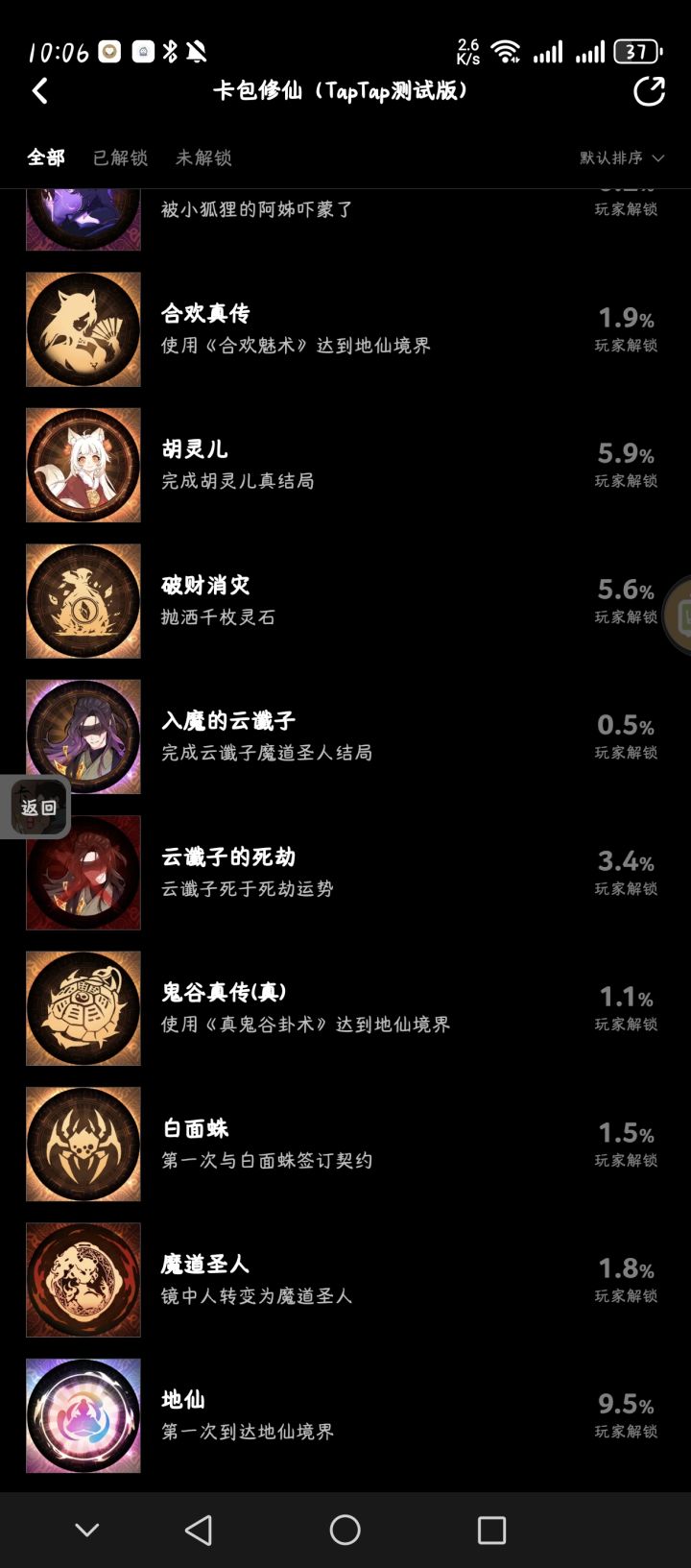Click the 破财消灾 spirit stone icon

coord(83,601)
